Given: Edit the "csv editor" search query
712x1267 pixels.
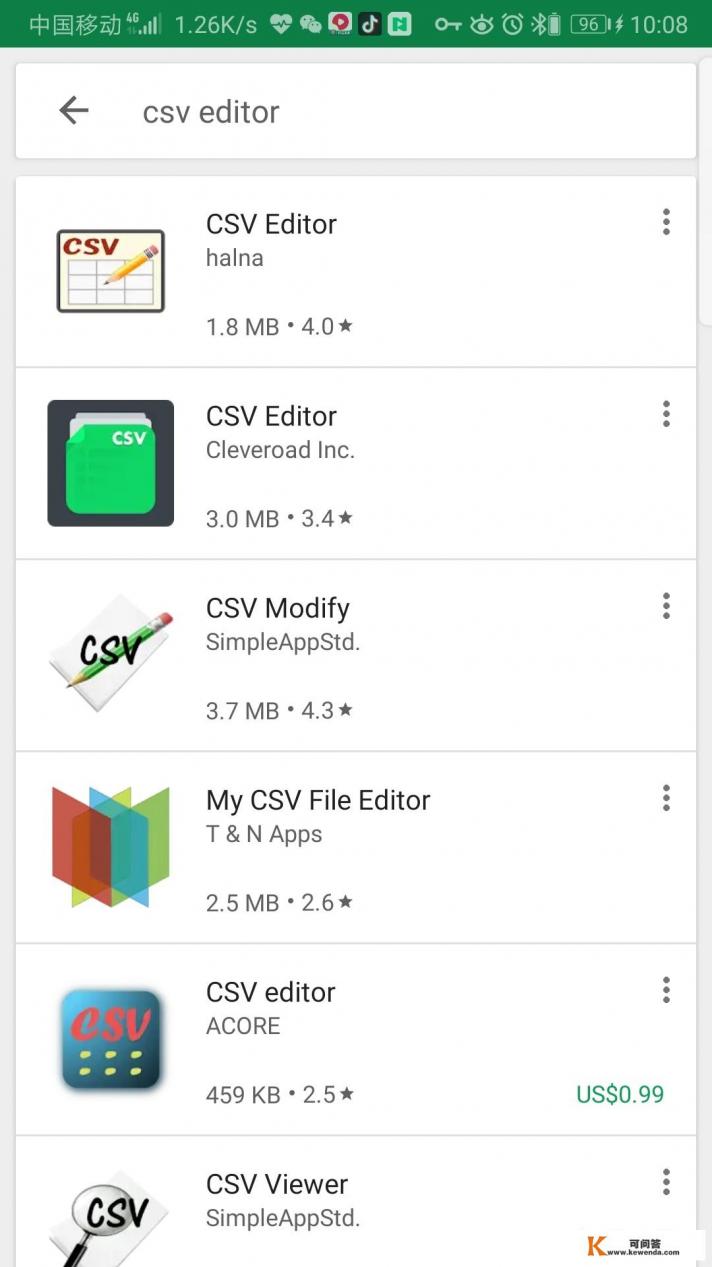Looking at the screenshot, I should [211, 112].
